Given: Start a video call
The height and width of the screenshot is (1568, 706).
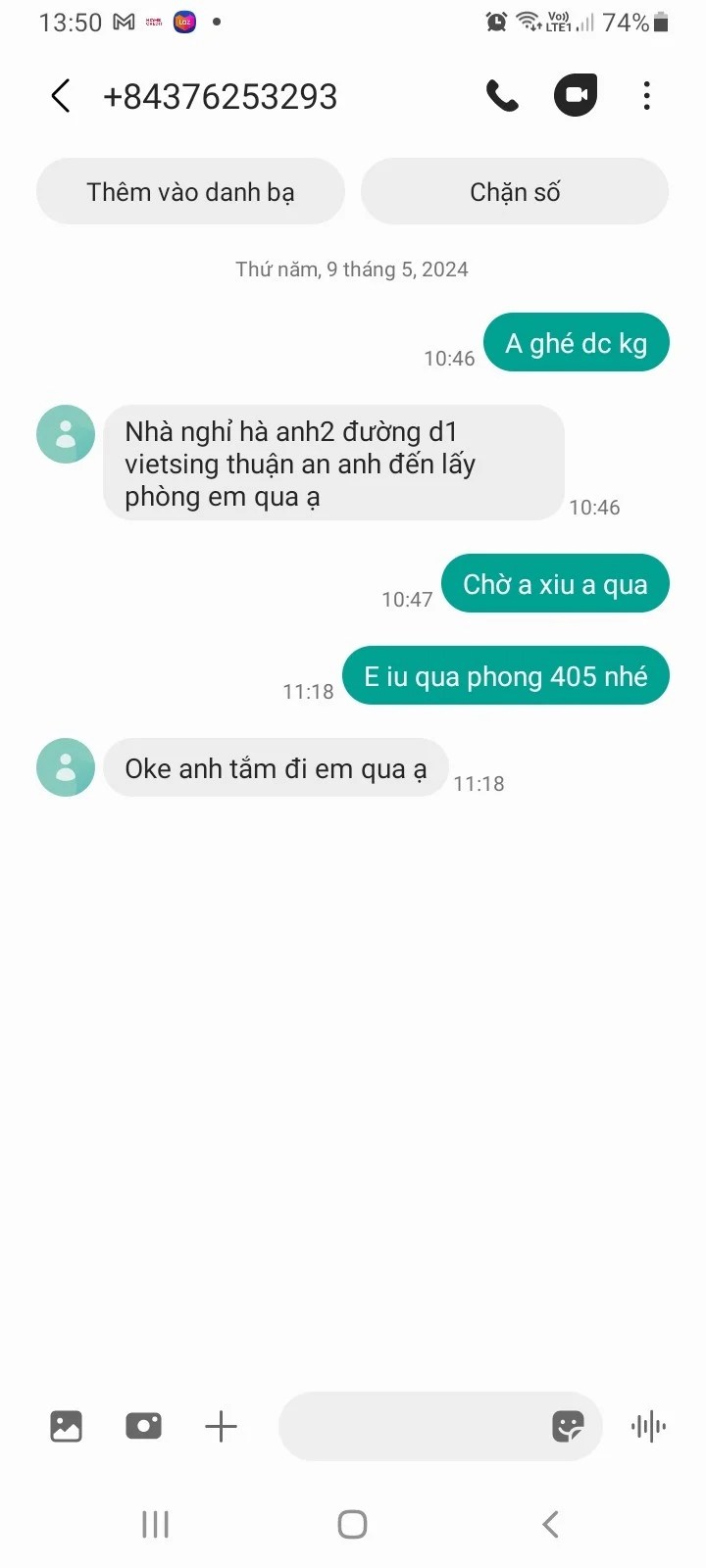Looking at the screenshot, I should click(576, 96).
